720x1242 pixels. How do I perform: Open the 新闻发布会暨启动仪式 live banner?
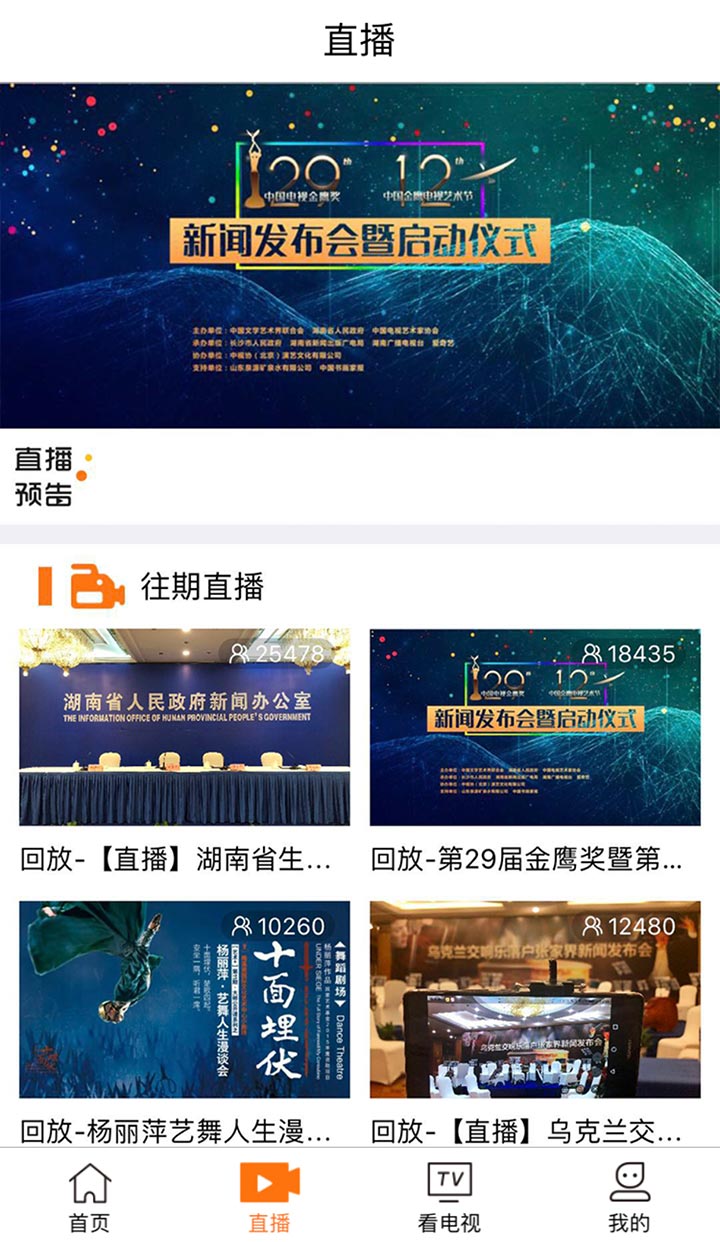pos(360,256)
